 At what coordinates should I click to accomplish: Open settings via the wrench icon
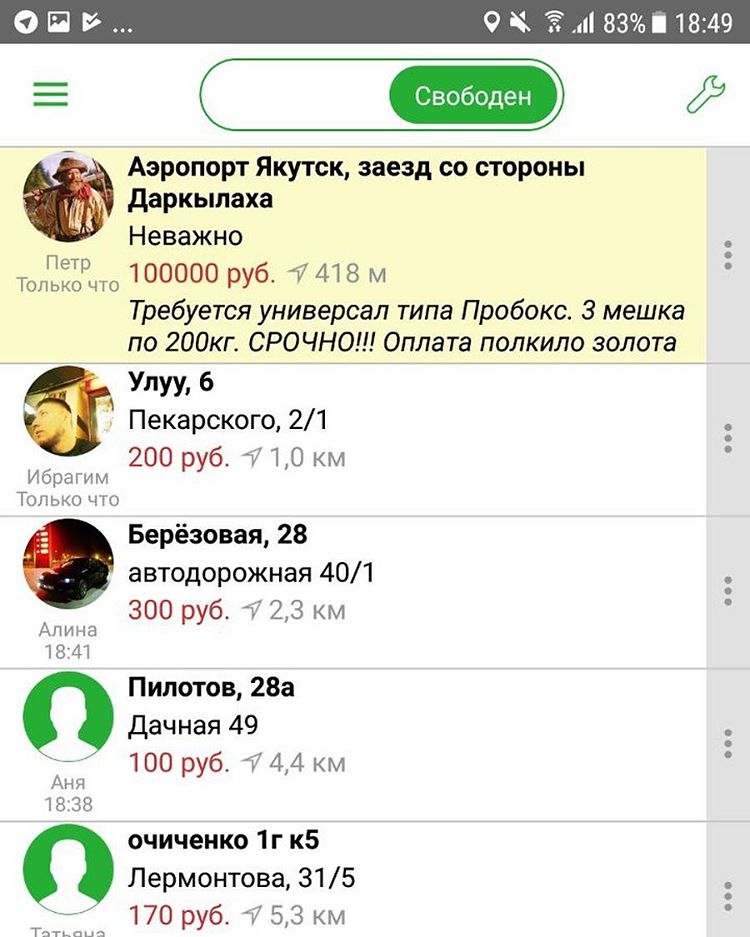point(708,93)
